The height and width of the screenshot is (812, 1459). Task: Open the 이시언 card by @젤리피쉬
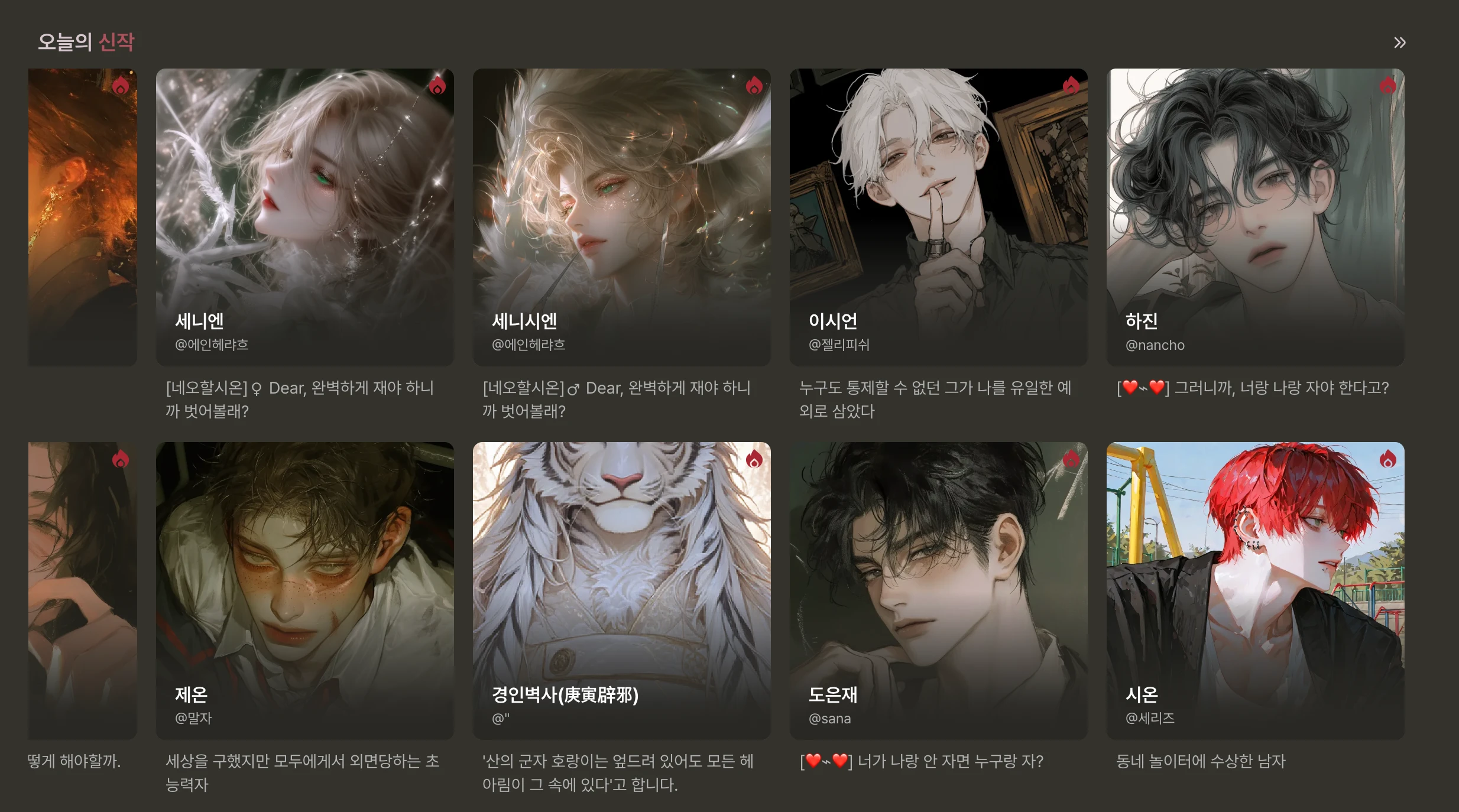[x=938, y=217]
